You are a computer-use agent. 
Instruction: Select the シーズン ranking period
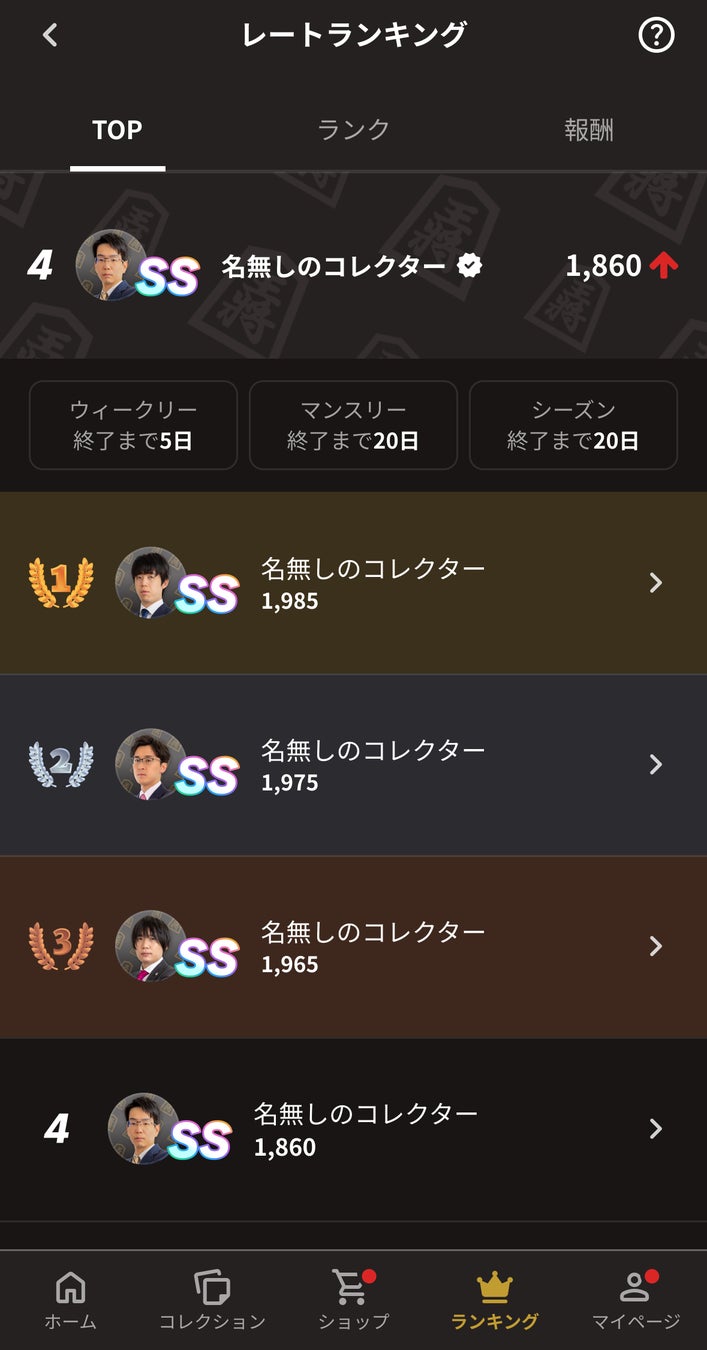(x=573, y=425)
